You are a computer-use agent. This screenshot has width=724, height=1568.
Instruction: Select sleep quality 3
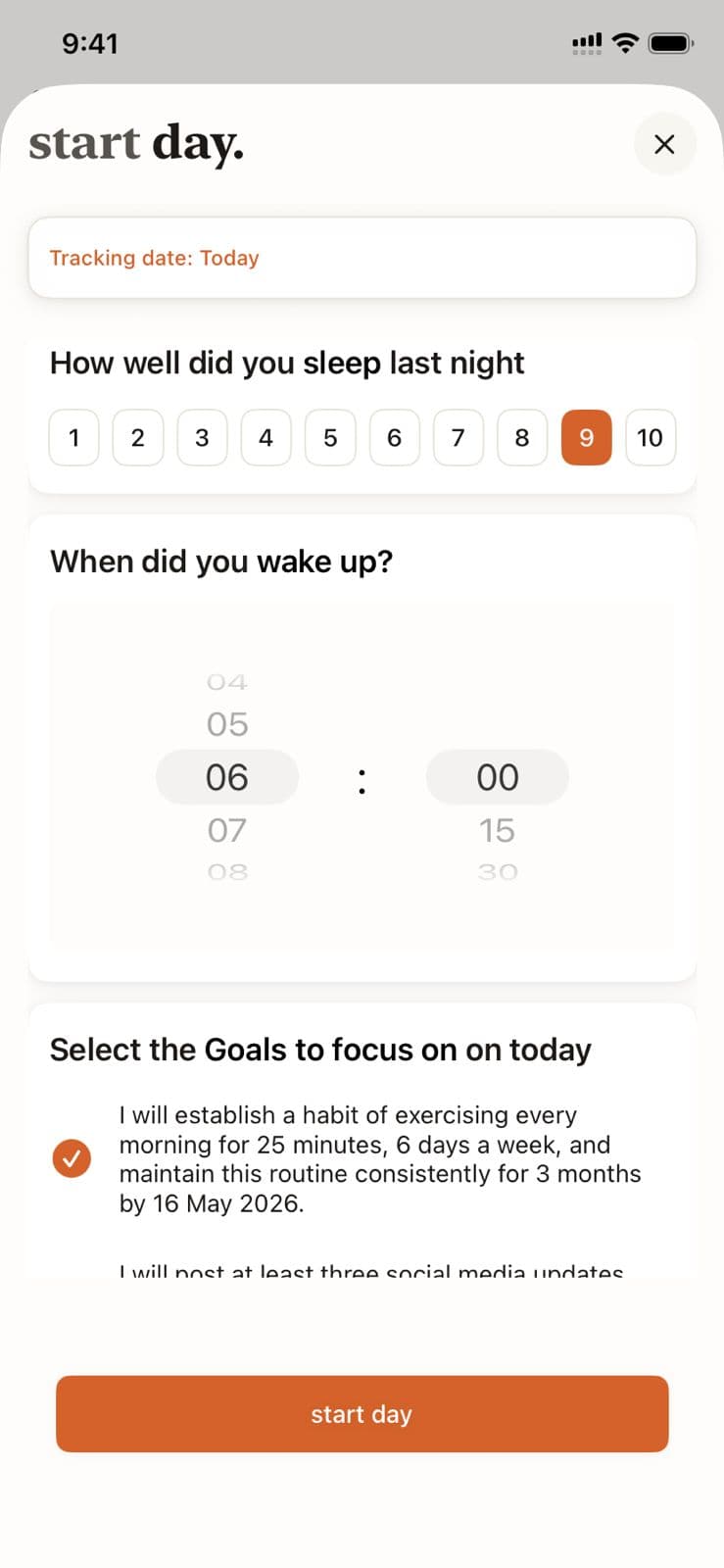(x=202, y=438)
